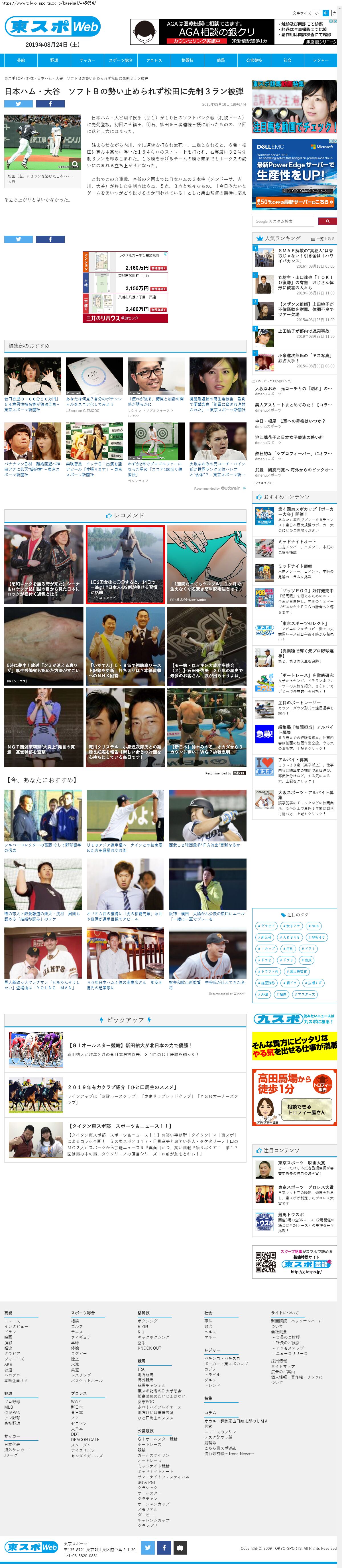The height and width of the screenshot is (1568, 342).
Task: Open the レジャー navigation tab
Action: pyautogui.click(x=320, y=60)
